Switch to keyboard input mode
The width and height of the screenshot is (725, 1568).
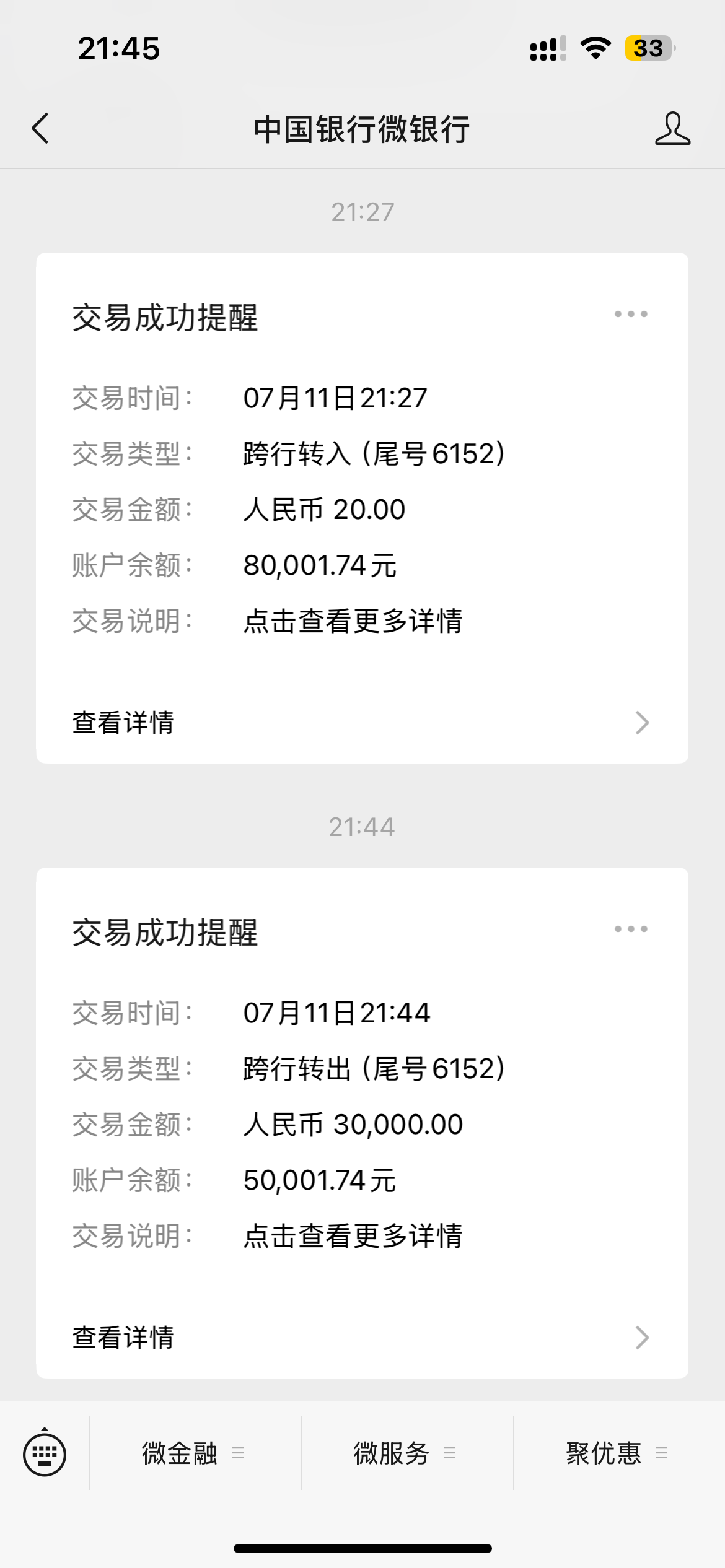click(45, 1453)
